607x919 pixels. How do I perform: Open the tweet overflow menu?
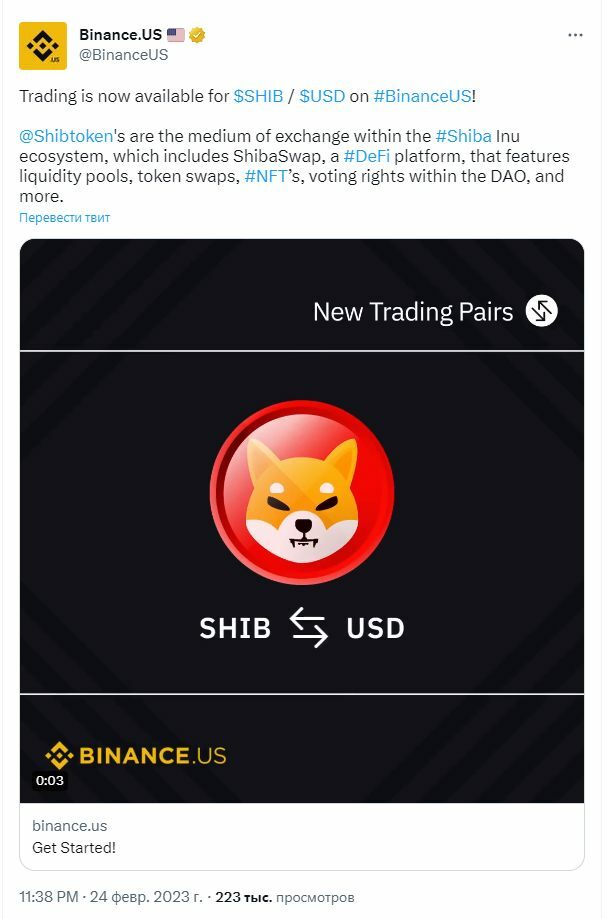coord(575,35)
